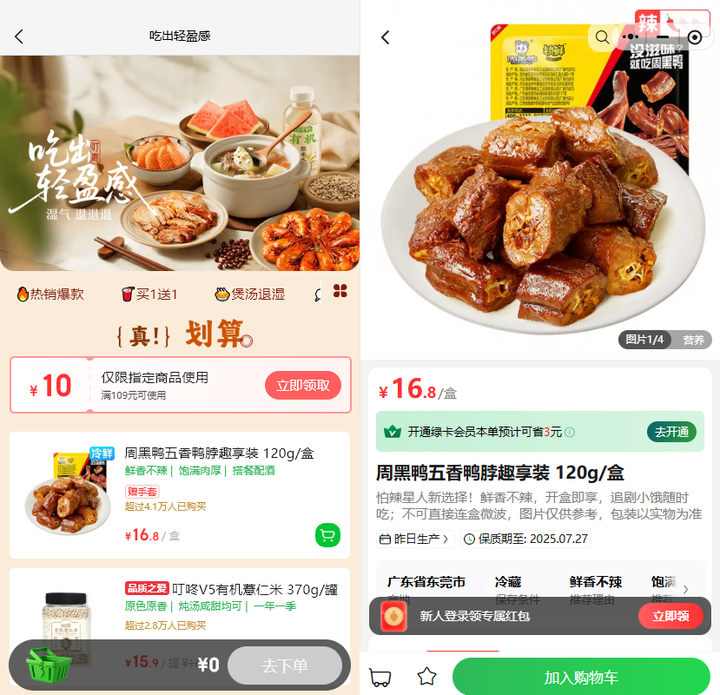Open the green shopping basket

(x=53, y=665)
